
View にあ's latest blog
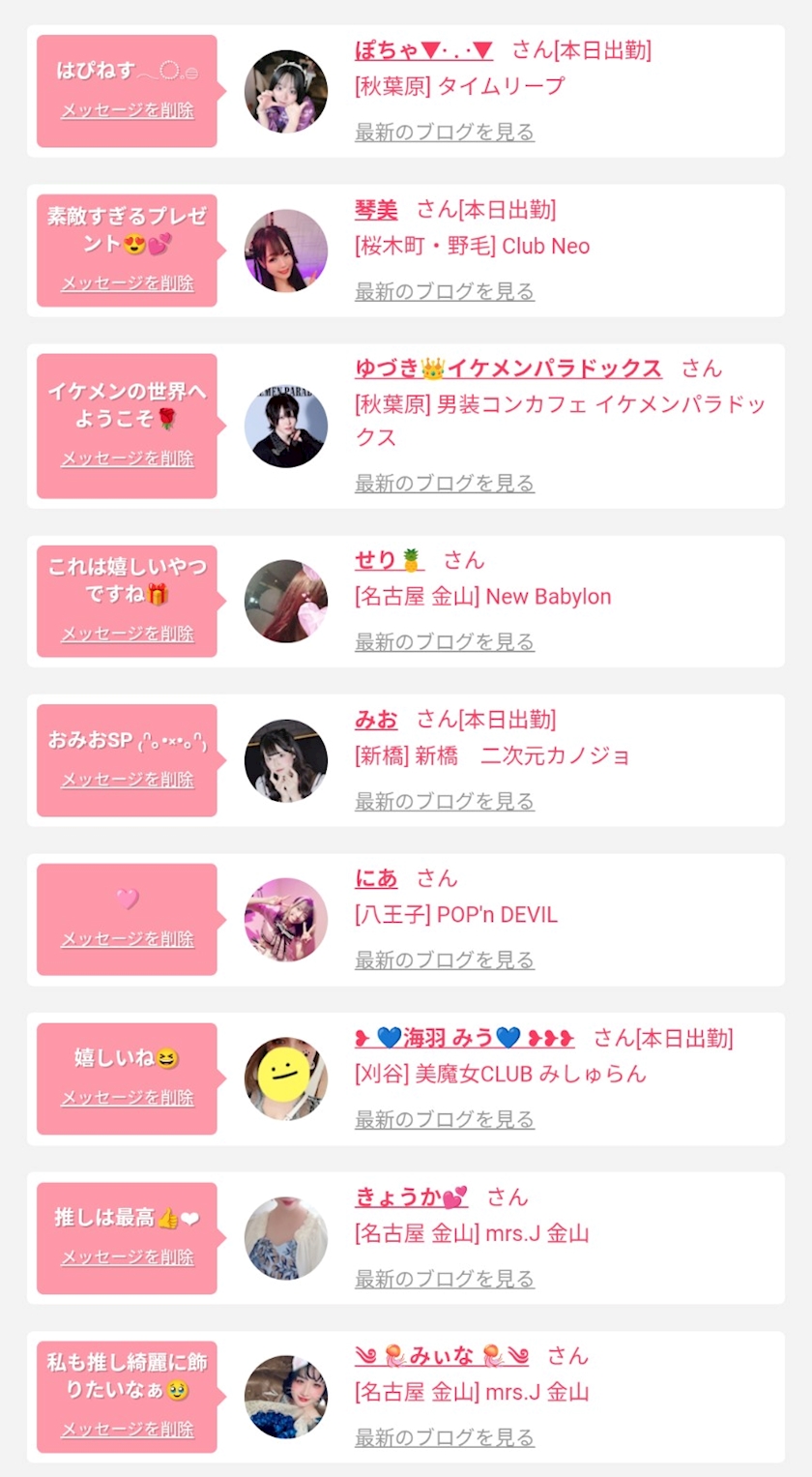coord(445,960)
